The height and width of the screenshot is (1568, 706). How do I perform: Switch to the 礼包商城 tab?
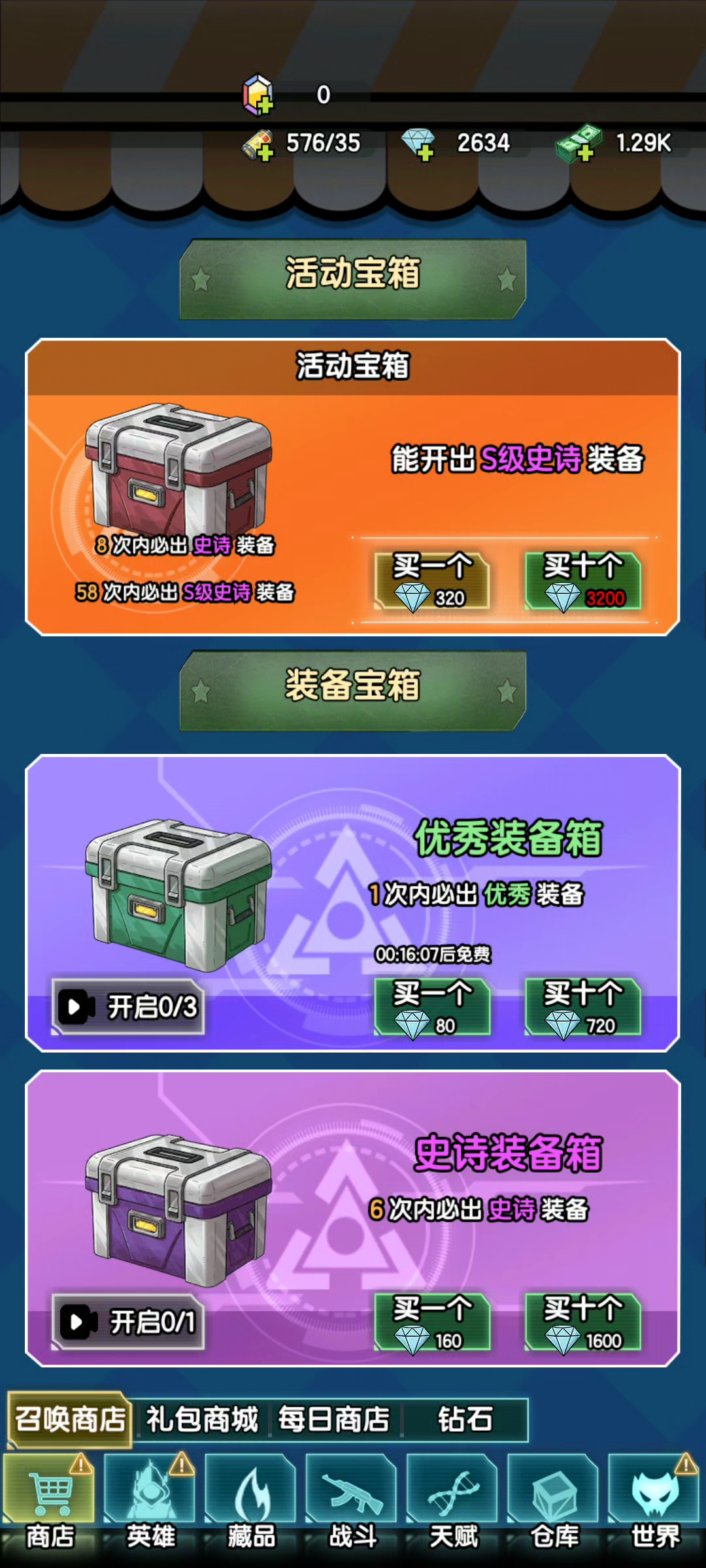click(x=202, y=1419)
